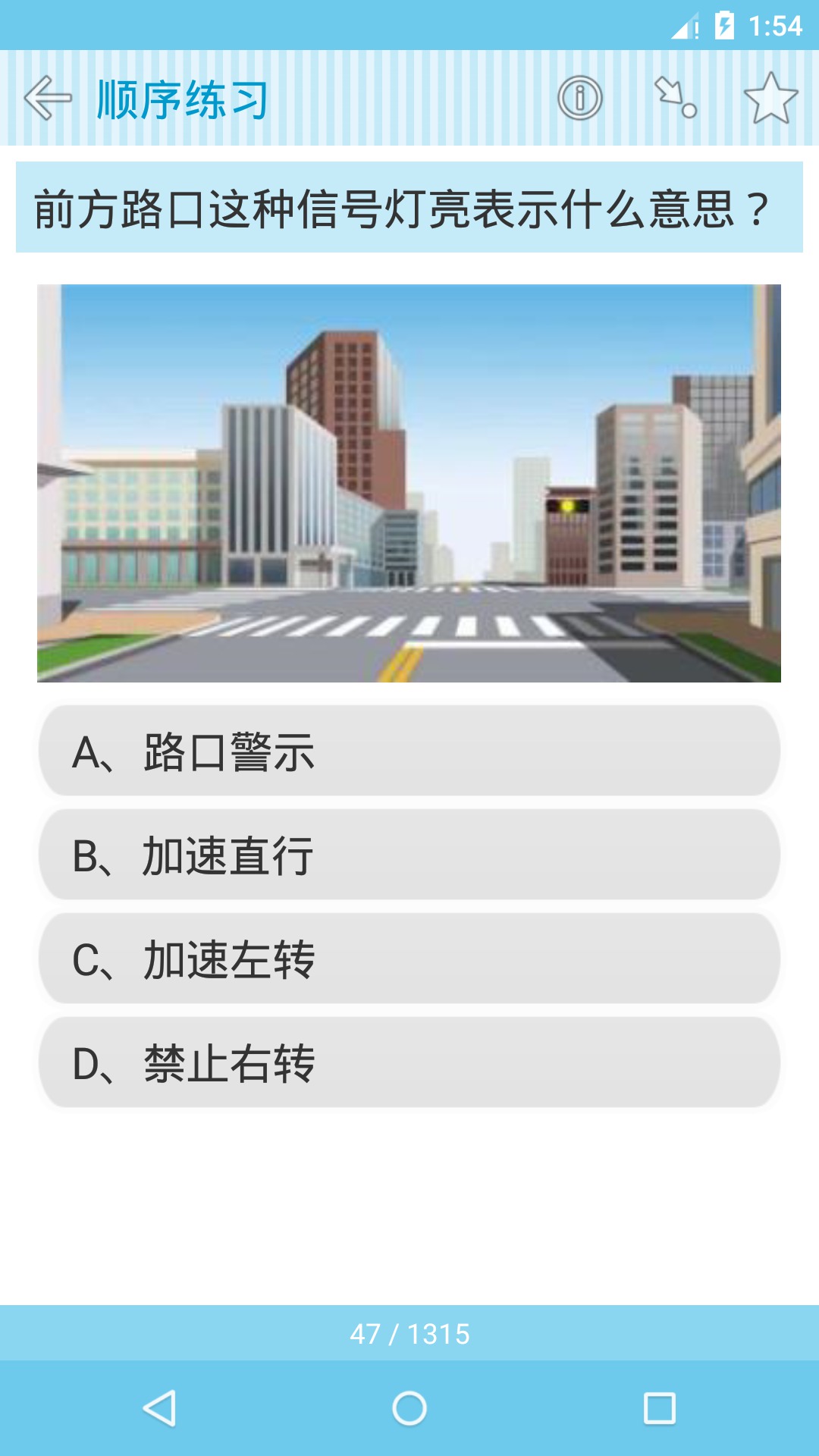Tap the jump-to-question arrow icon

[x=676, y=98]
